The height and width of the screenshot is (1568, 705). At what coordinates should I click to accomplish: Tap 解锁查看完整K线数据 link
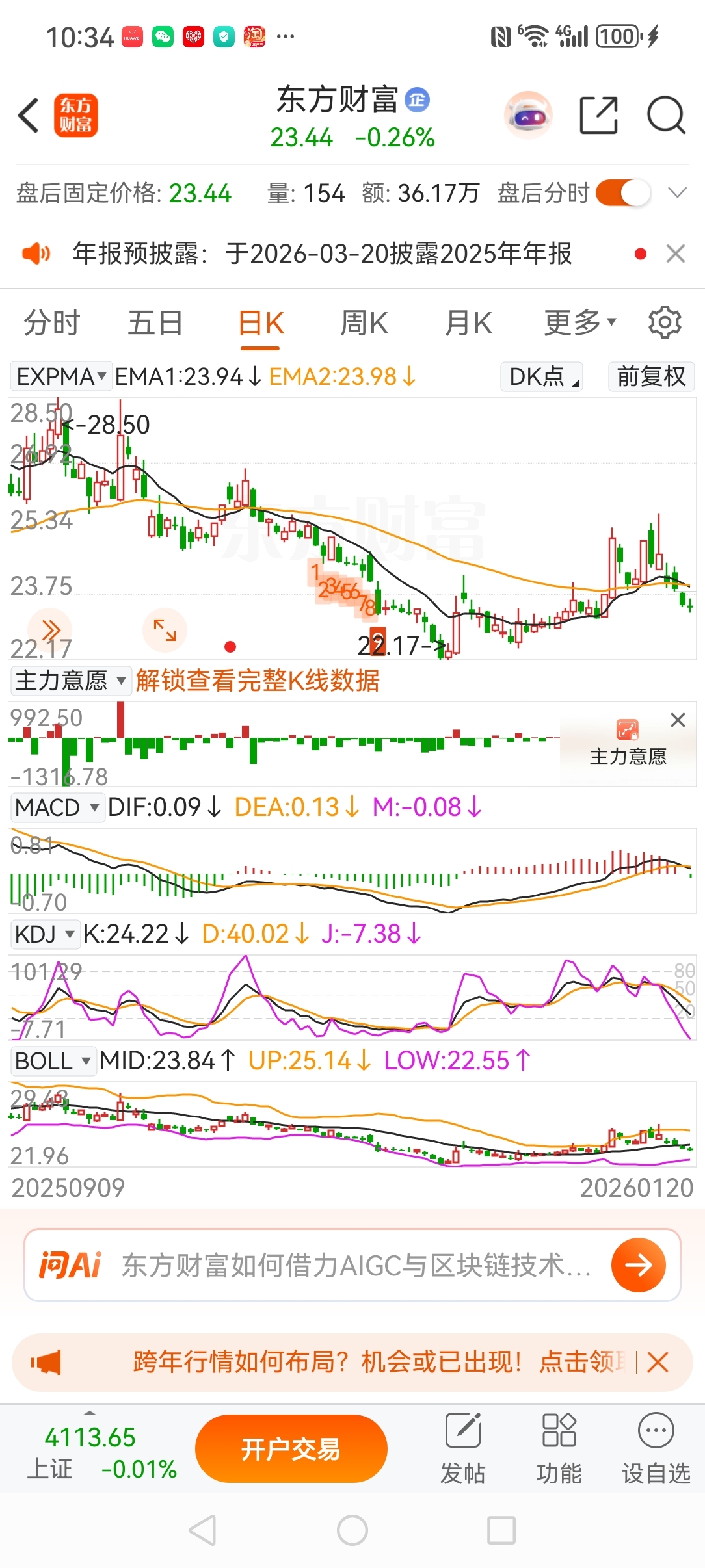[x=258, y=681]
